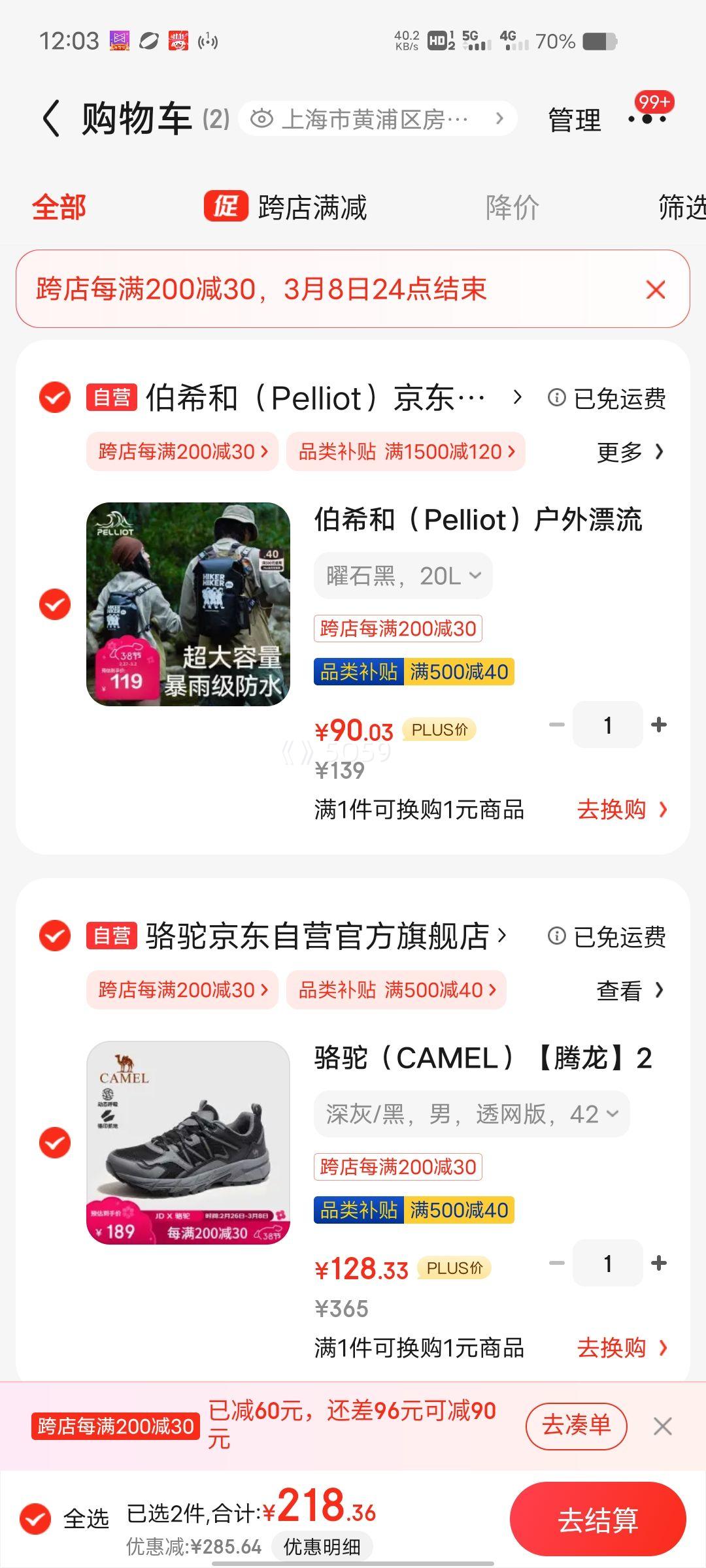Dismiss the 跨店每满200减30 red banner

click(655, 289)
